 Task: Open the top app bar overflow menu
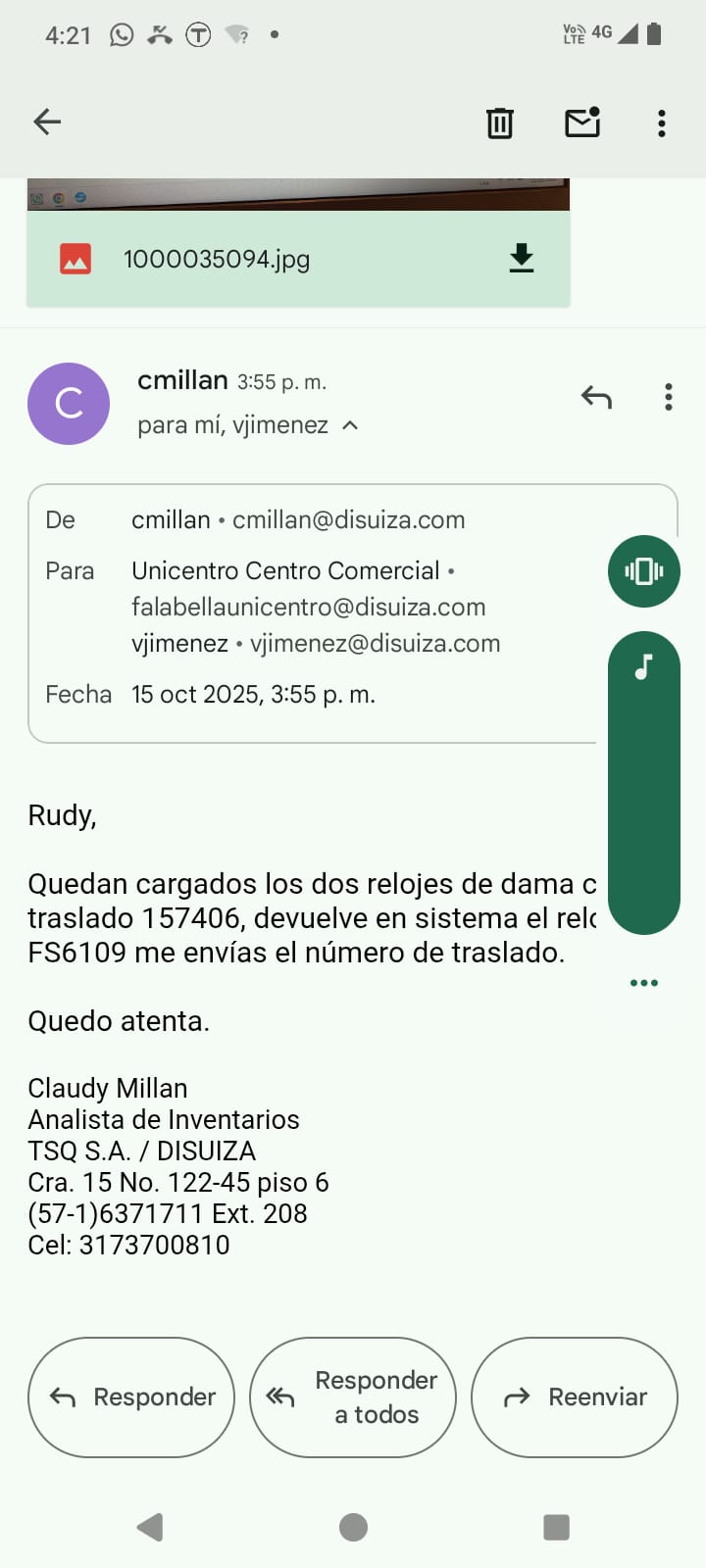(x=662, y=122)
